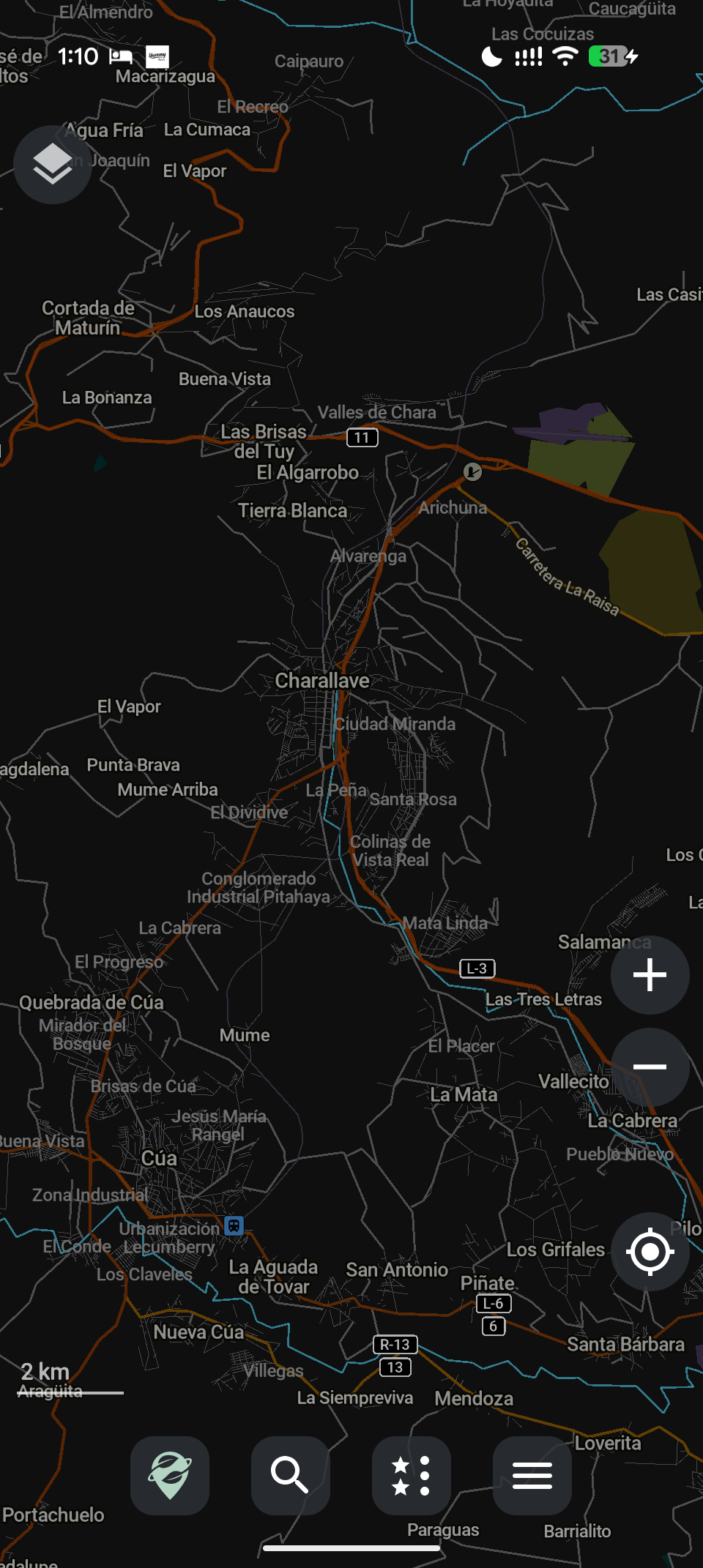Open the route planning button
Screen dimensions: 703x1568
(170, 1476)
